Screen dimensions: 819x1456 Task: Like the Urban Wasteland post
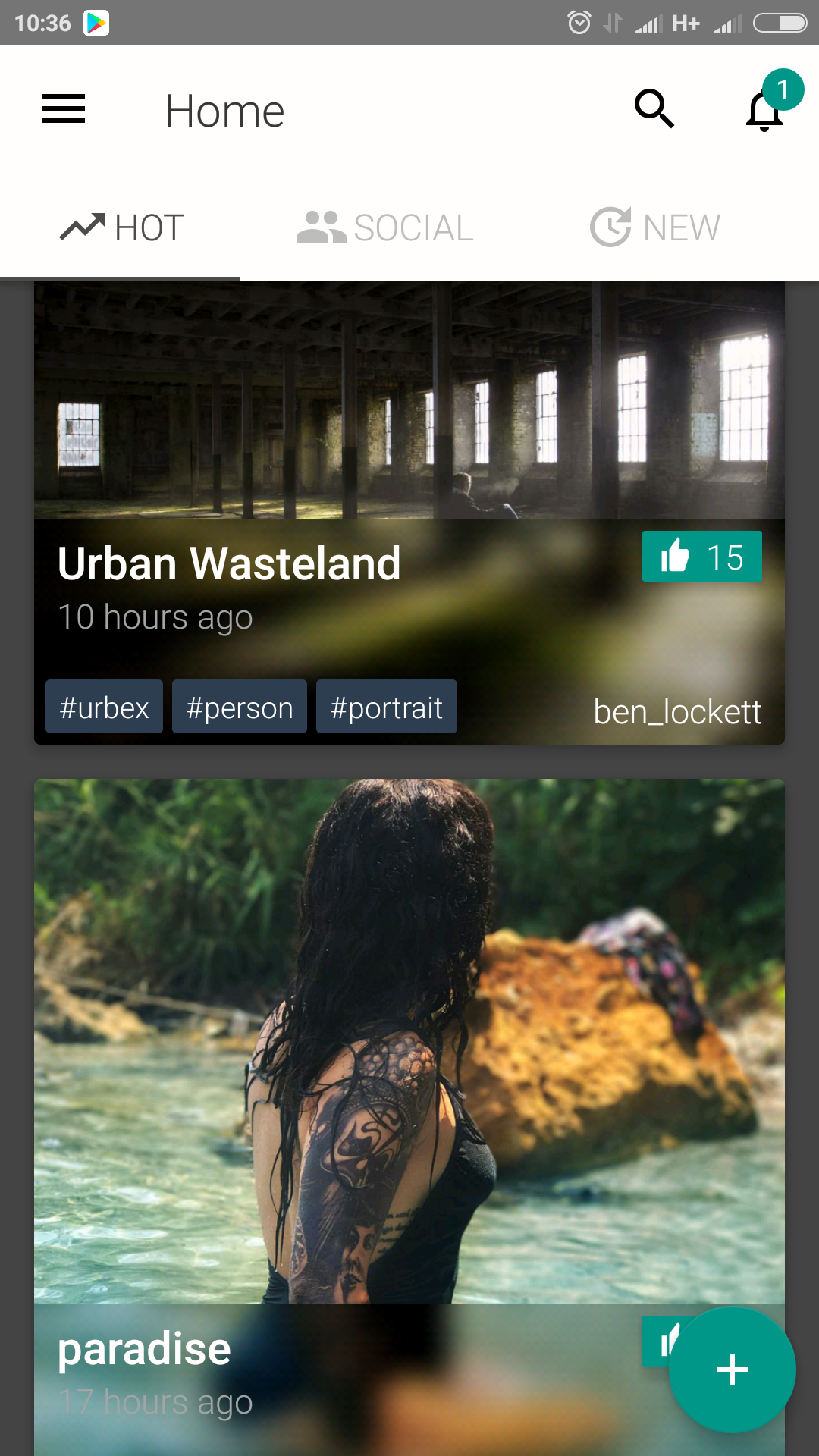tap(701, 557)
